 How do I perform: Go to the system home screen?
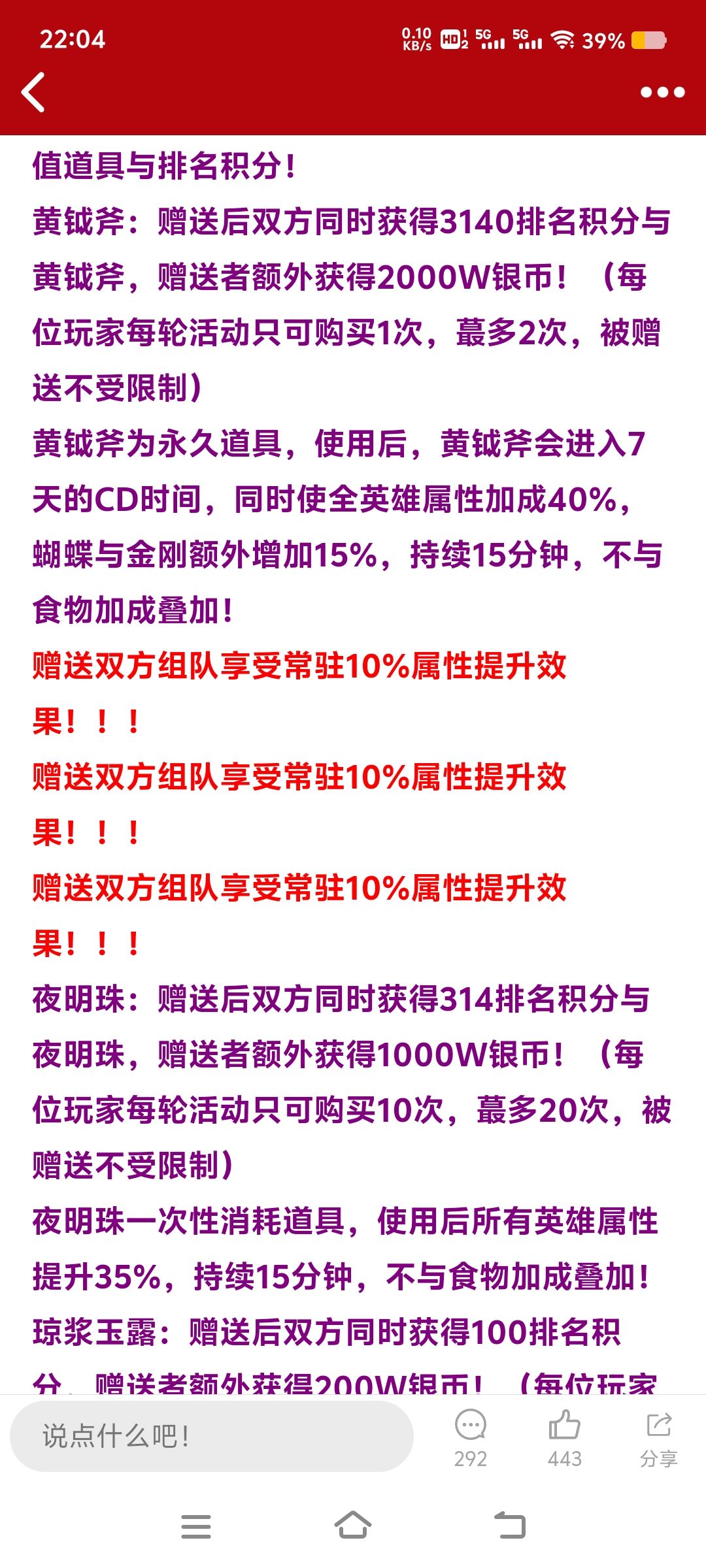point(353,1526)
